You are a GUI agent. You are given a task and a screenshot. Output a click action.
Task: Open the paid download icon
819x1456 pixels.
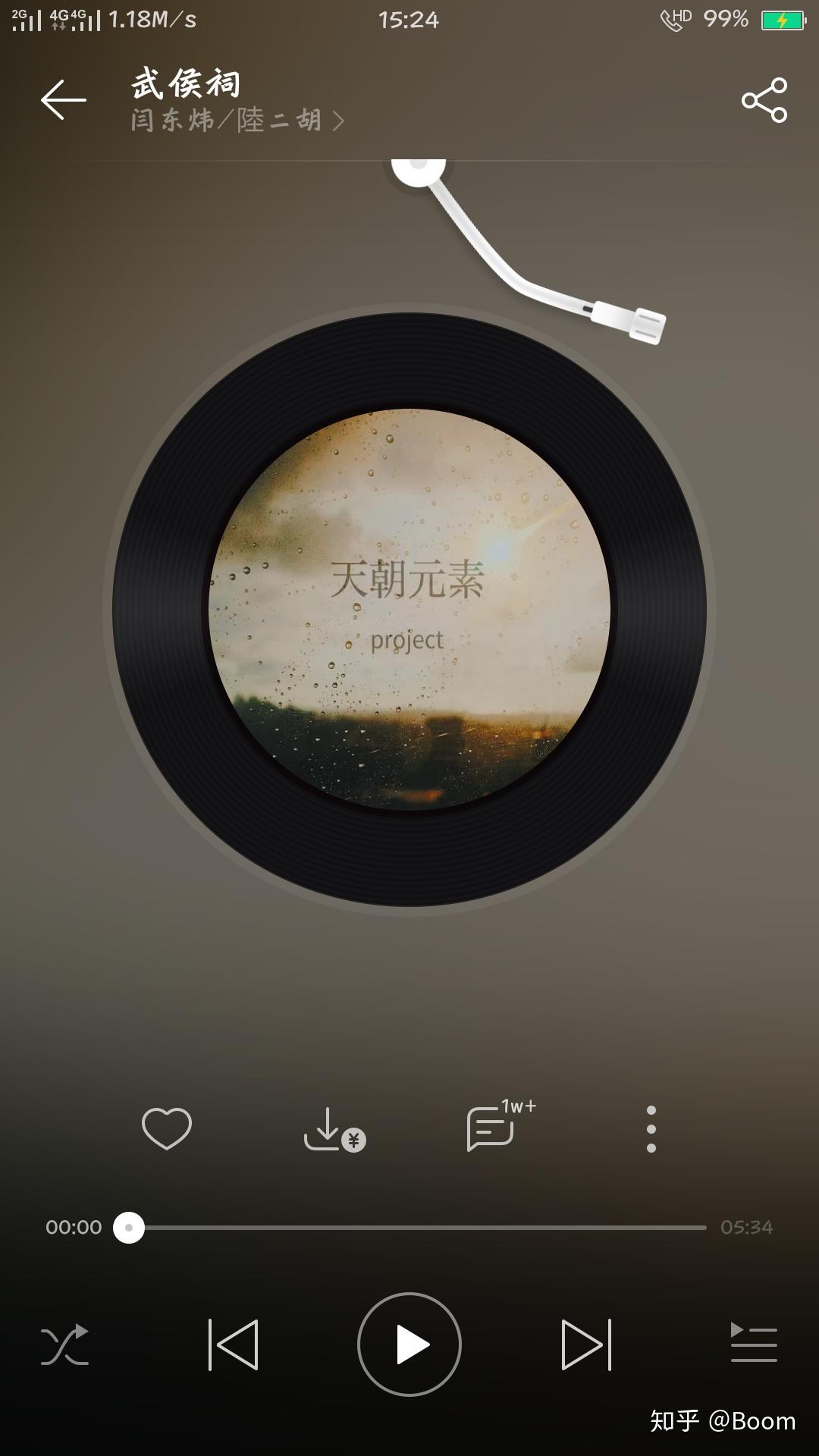coord(334,1130)
